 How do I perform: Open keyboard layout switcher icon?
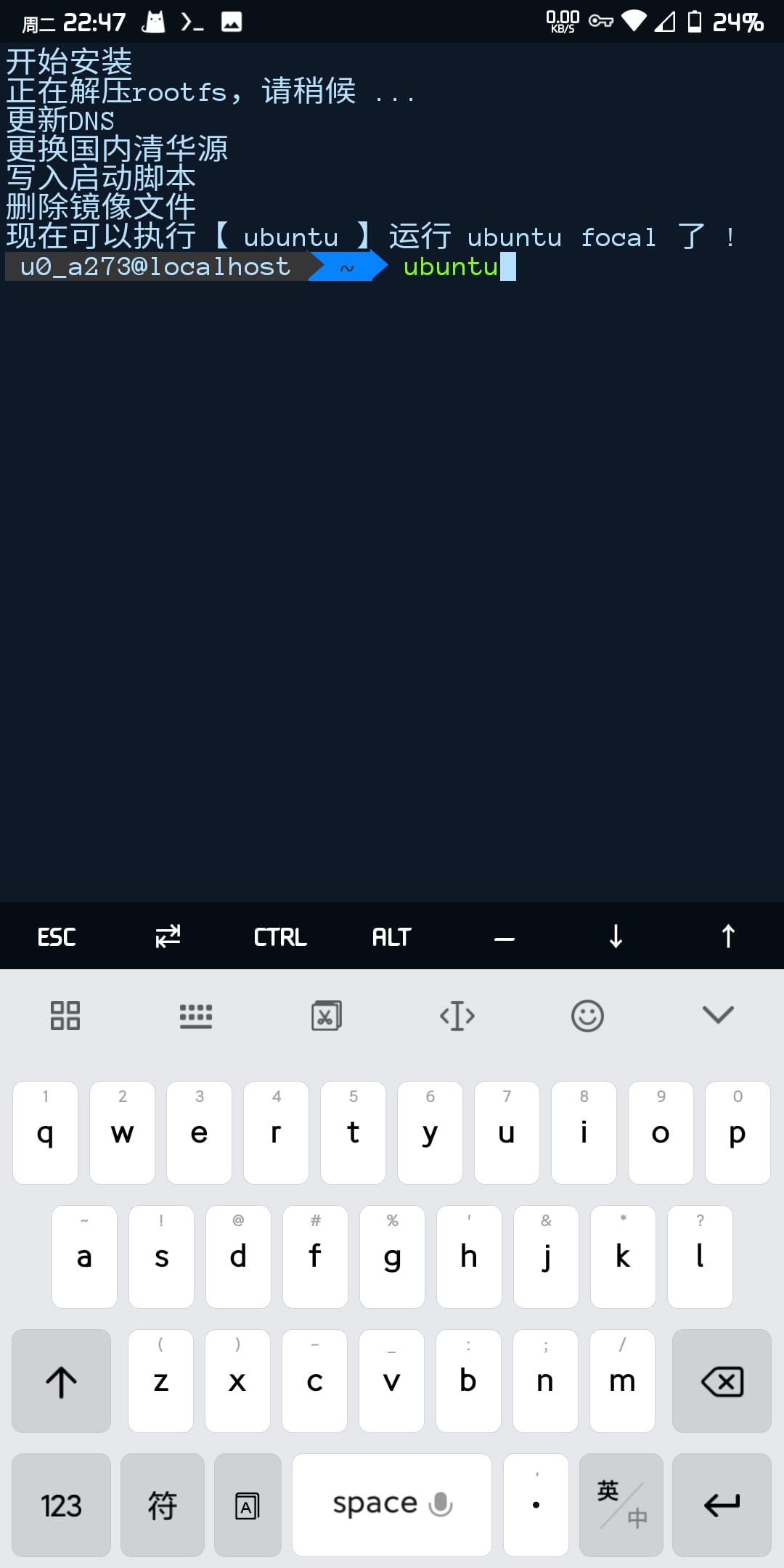pos(196,1015)
